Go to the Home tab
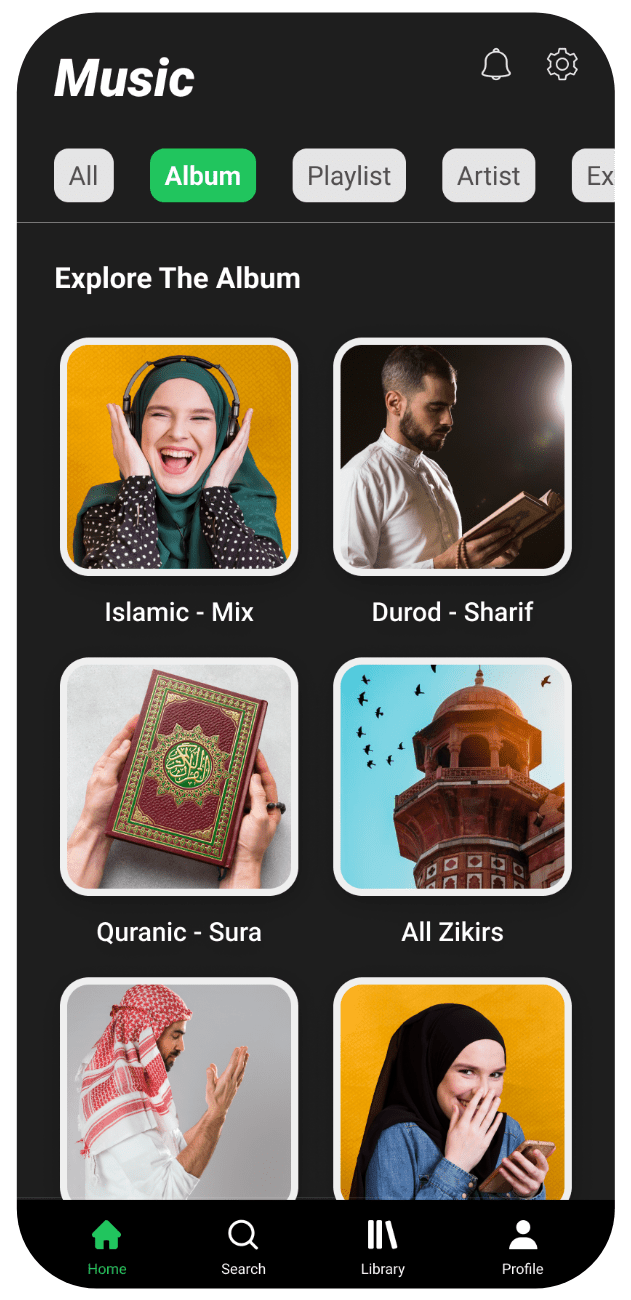This screenshot has height=1300, width=631. pos(107,1248)
